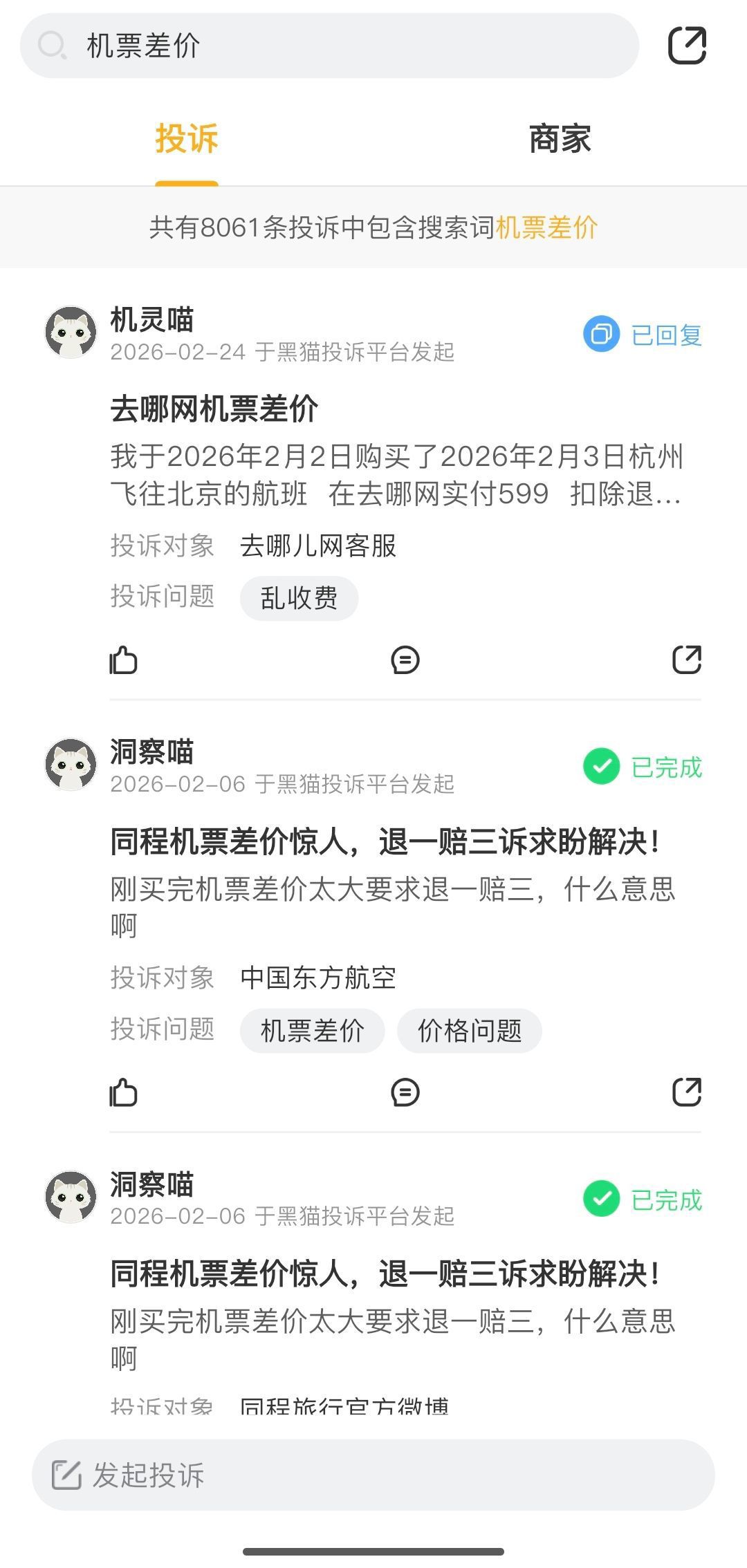Screen dimensions: 747x1568
Task: Like the 中国东方航空 complaint
Action: click(124, 1092)
